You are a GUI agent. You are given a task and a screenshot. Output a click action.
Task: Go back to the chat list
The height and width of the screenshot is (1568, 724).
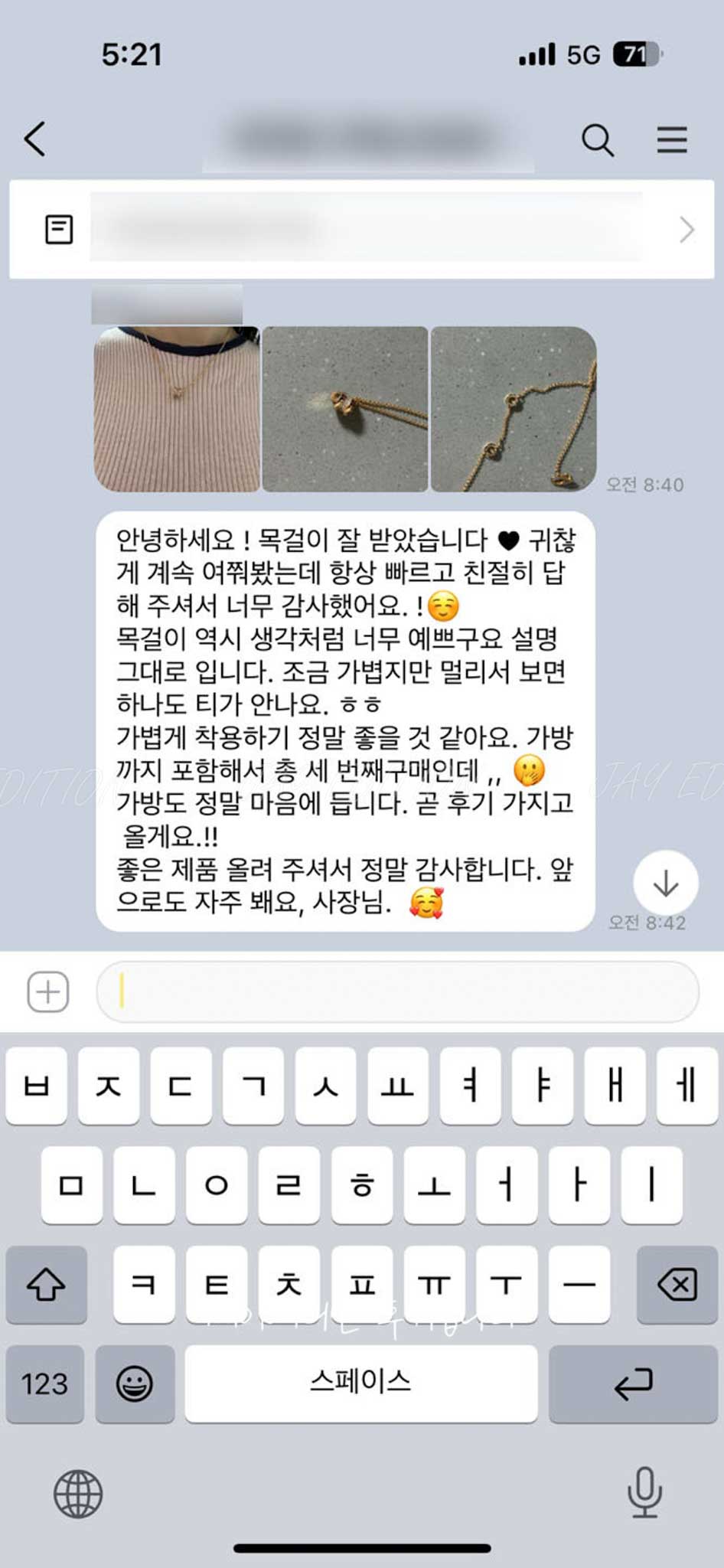35,139
